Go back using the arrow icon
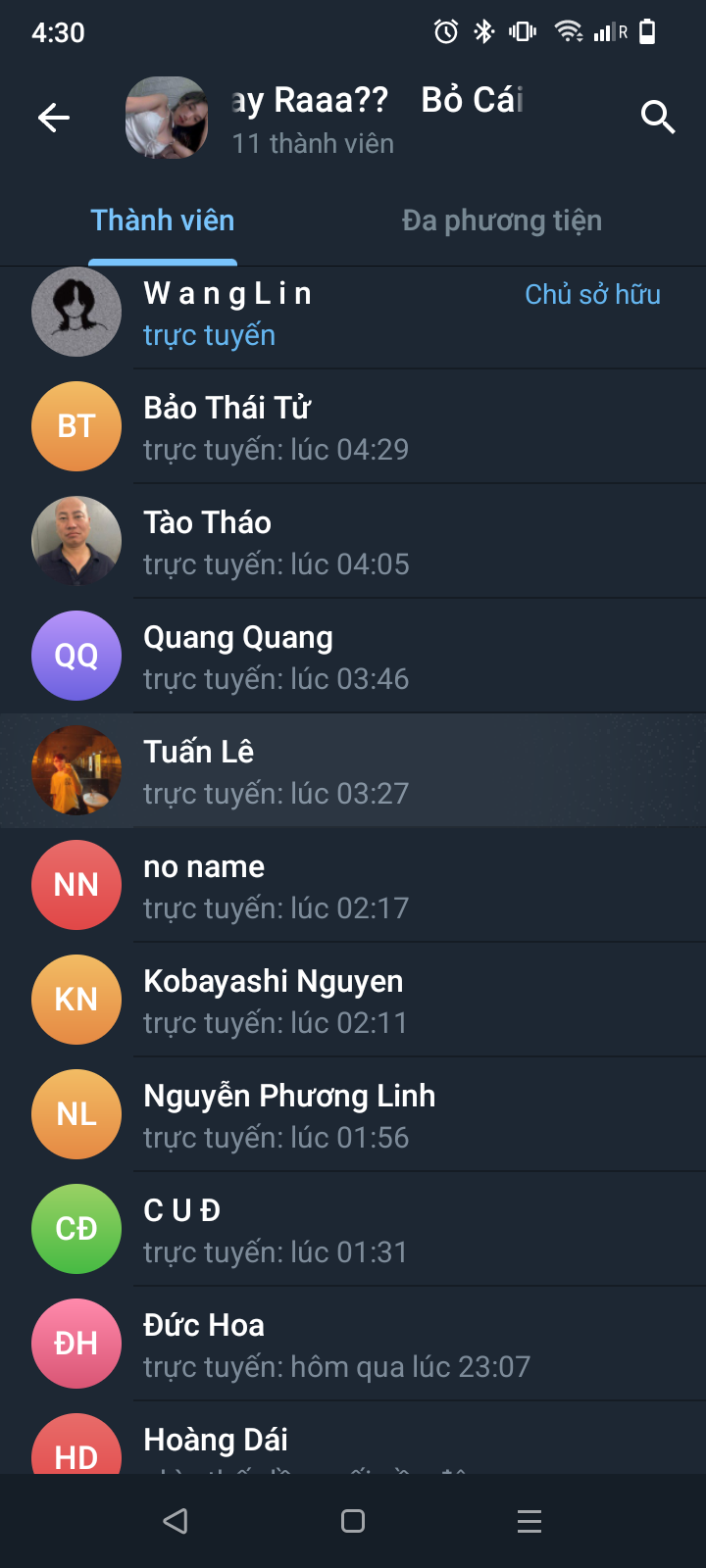706x1568 pixels. (54, 119)
